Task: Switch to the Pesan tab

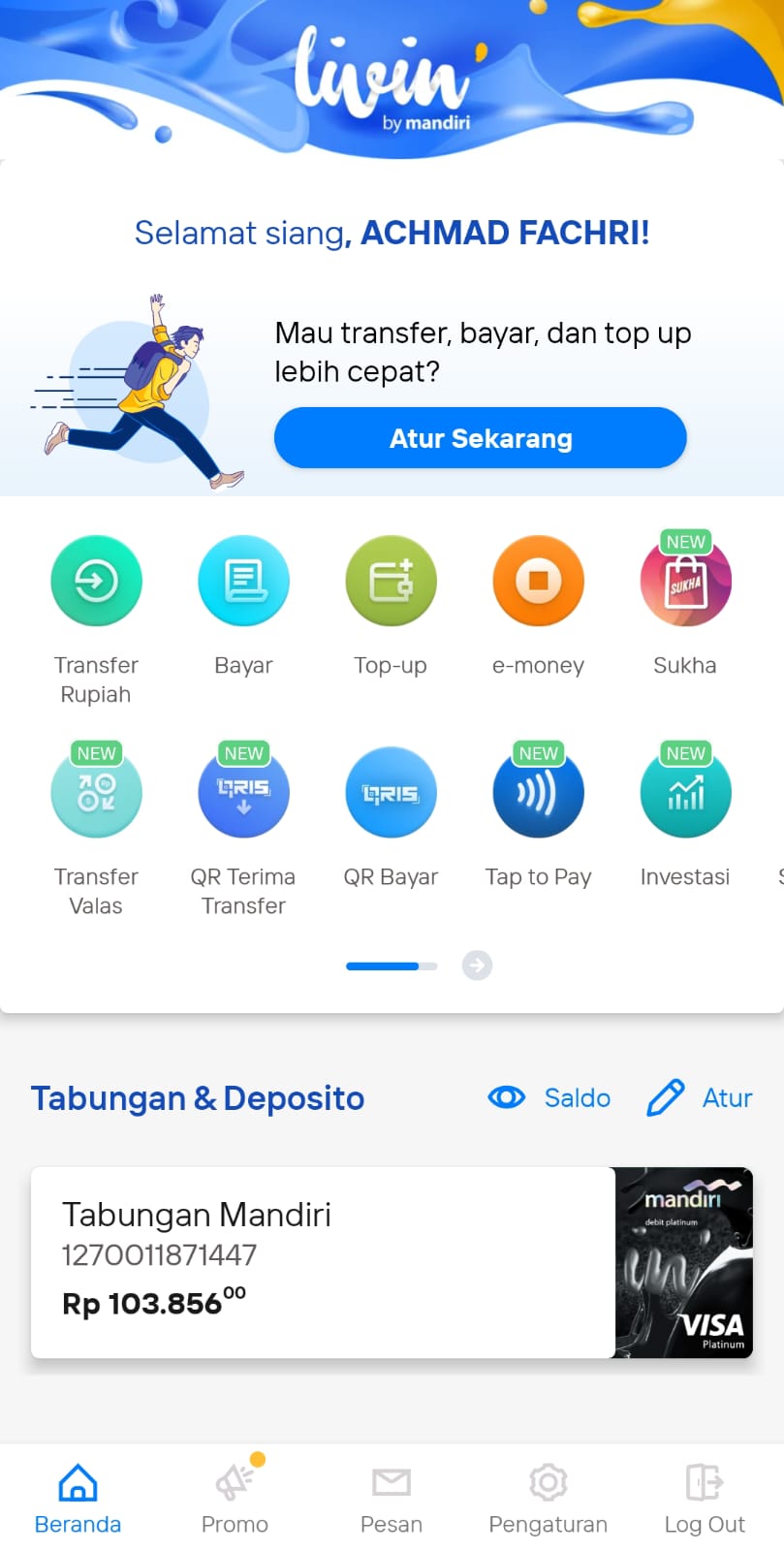Action: tap(392, 1498)
